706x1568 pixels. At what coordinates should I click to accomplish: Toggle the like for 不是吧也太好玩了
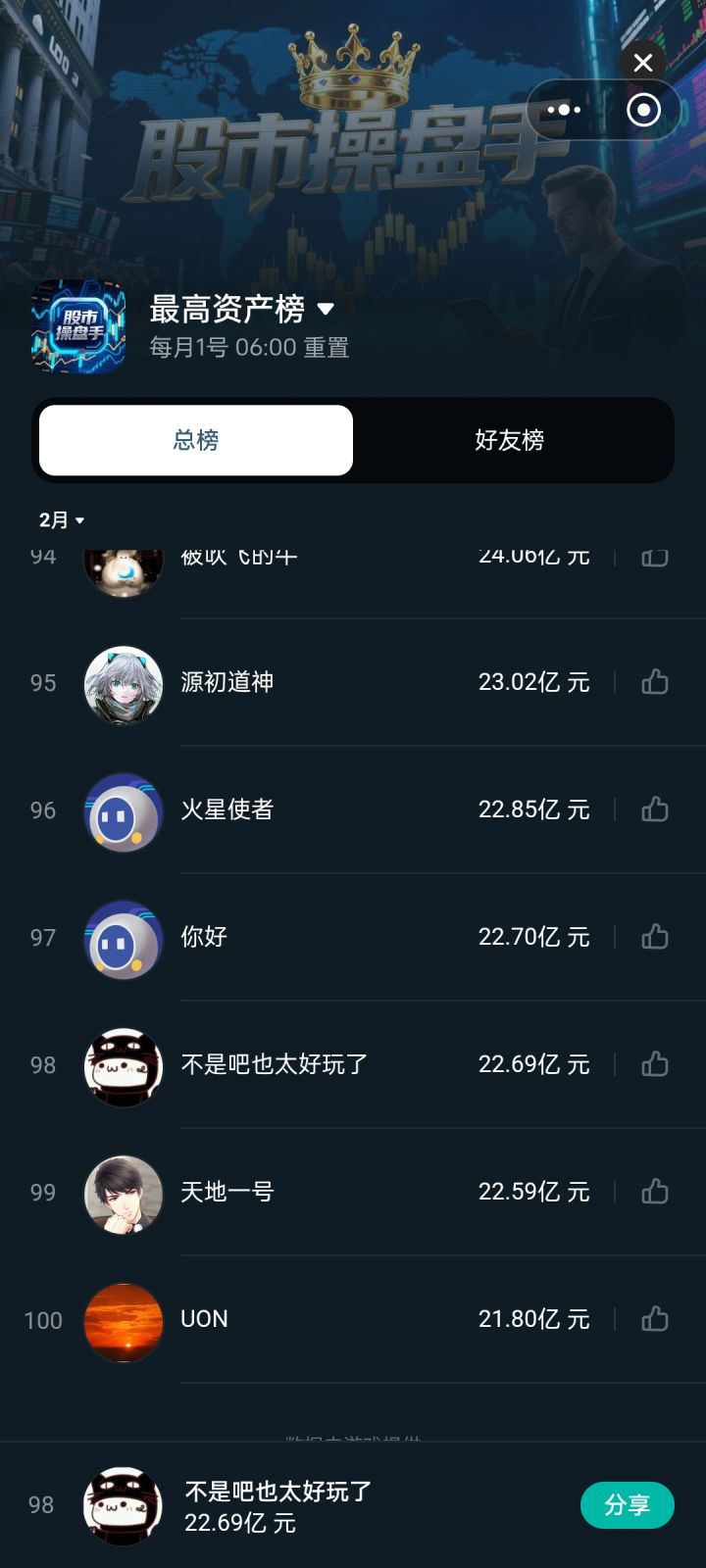click(x=654, y=1064)
